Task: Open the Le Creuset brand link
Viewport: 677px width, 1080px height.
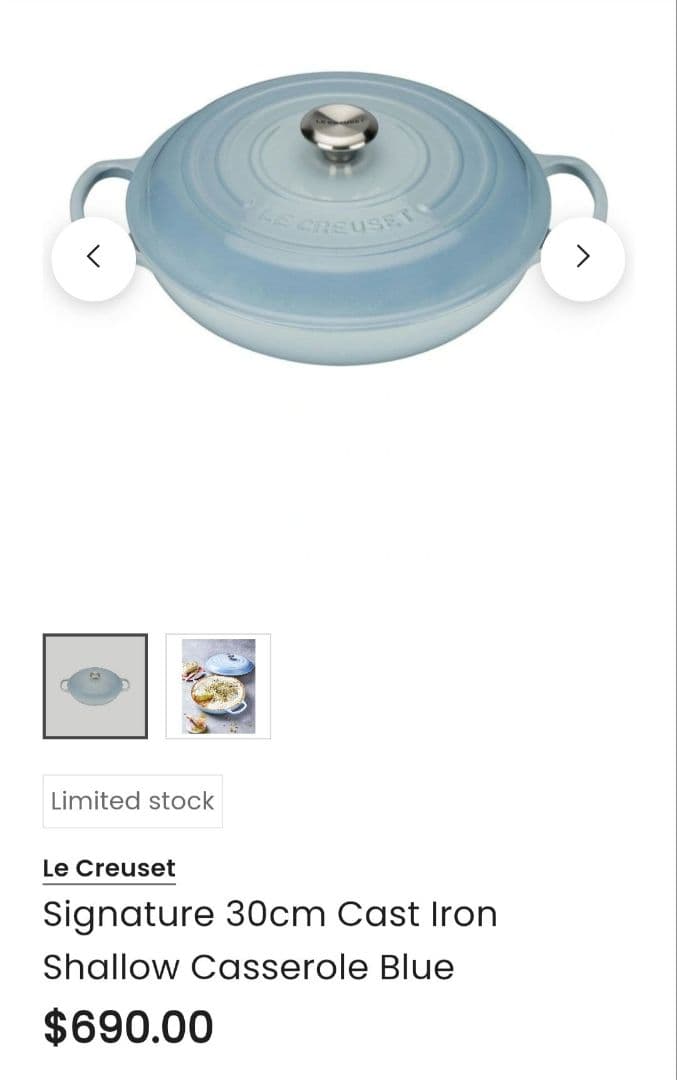Action: pos(109,868)
